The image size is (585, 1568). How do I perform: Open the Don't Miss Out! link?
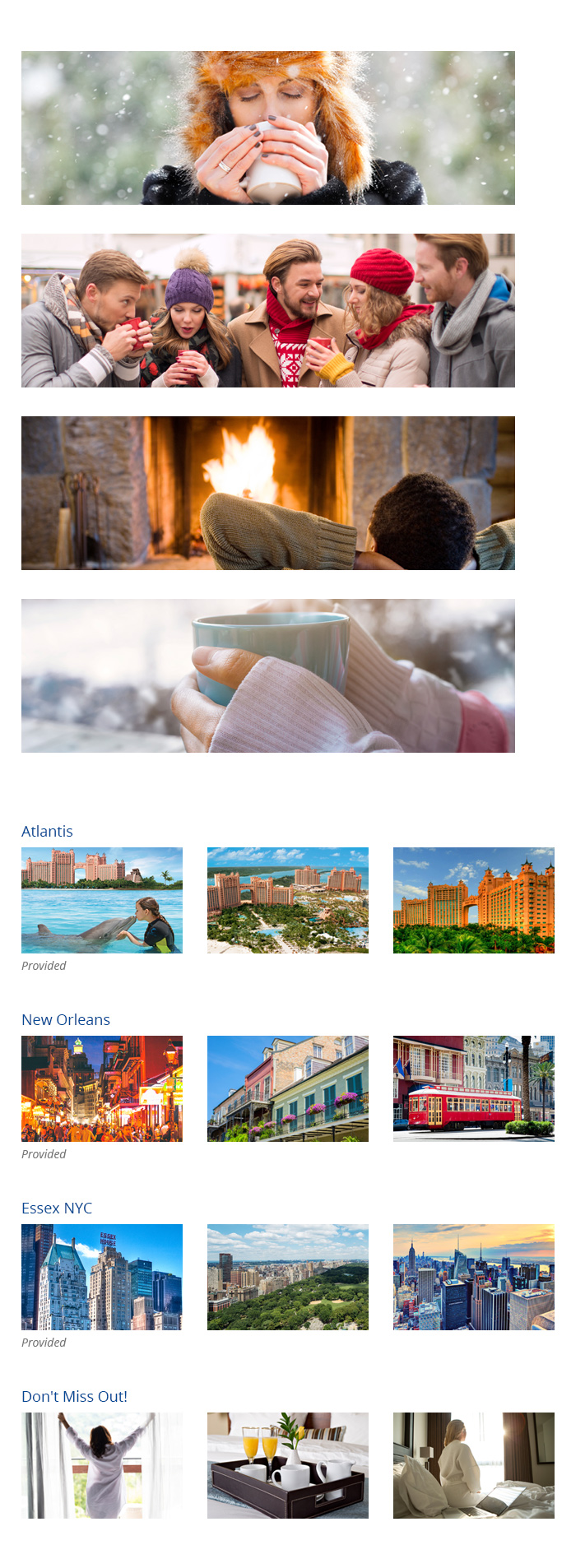click(x=74, y=1396)
